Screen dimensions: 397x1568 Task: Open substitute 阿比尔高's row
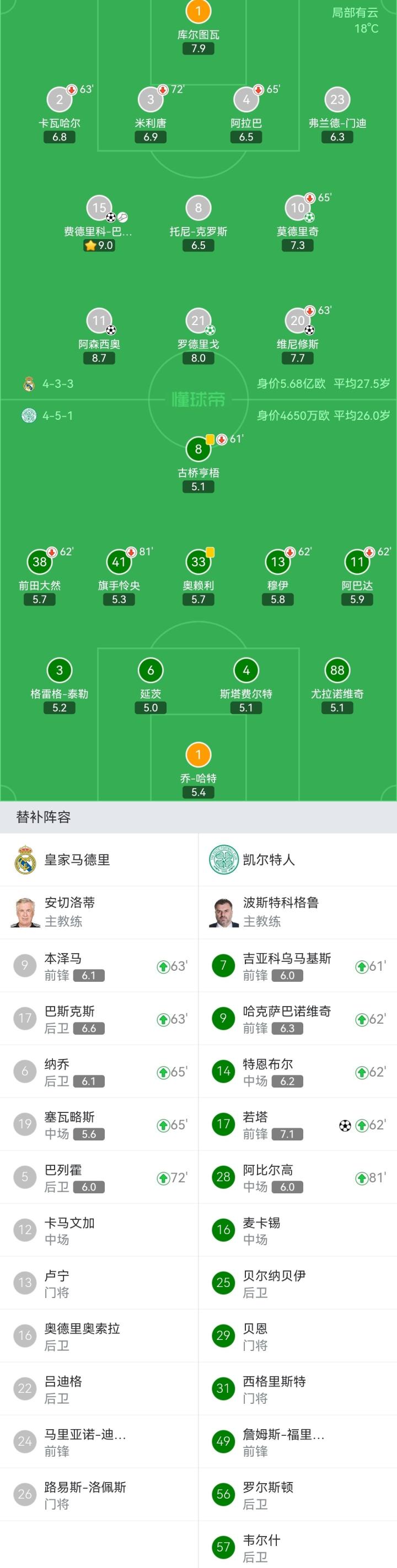pyautogui.click(x=297, y=1177)
